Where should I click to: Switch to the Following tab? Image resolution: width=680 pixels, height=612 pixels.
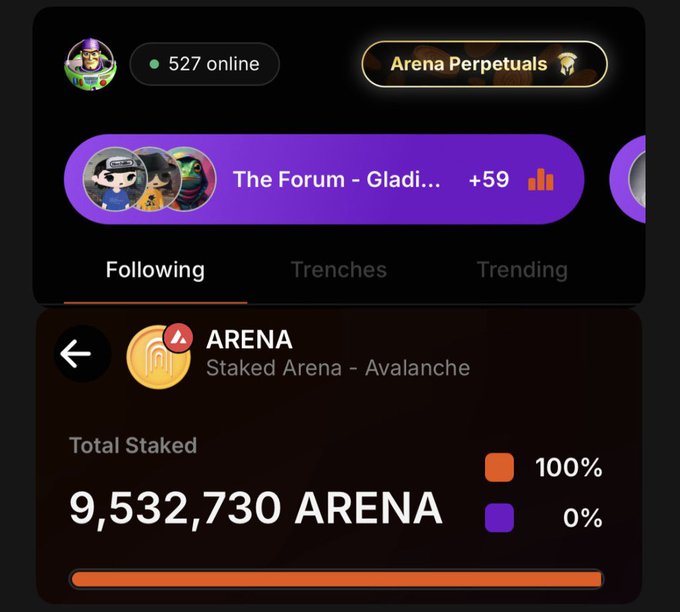[155, 270]
